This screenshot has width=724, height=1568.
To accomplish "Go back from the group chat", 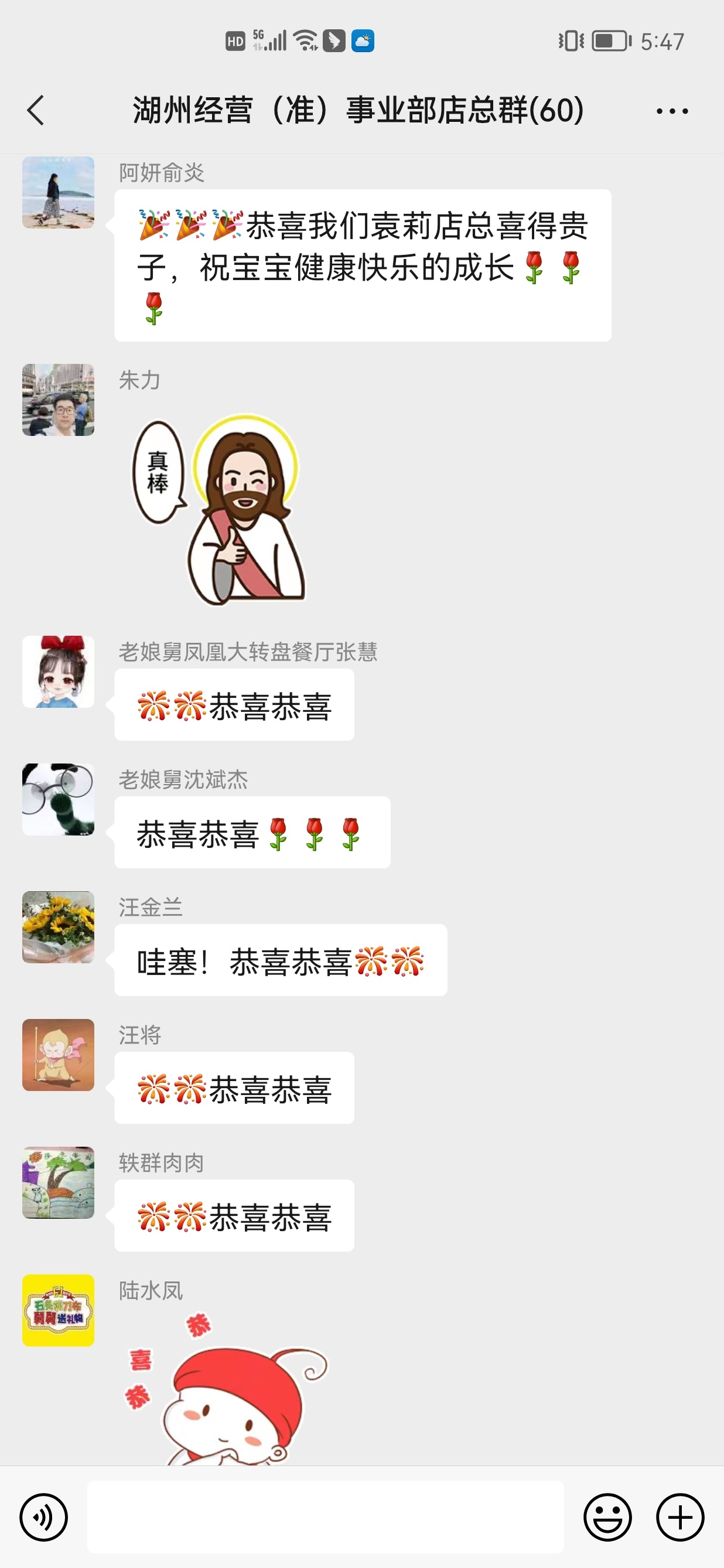I will pos(36,110).
